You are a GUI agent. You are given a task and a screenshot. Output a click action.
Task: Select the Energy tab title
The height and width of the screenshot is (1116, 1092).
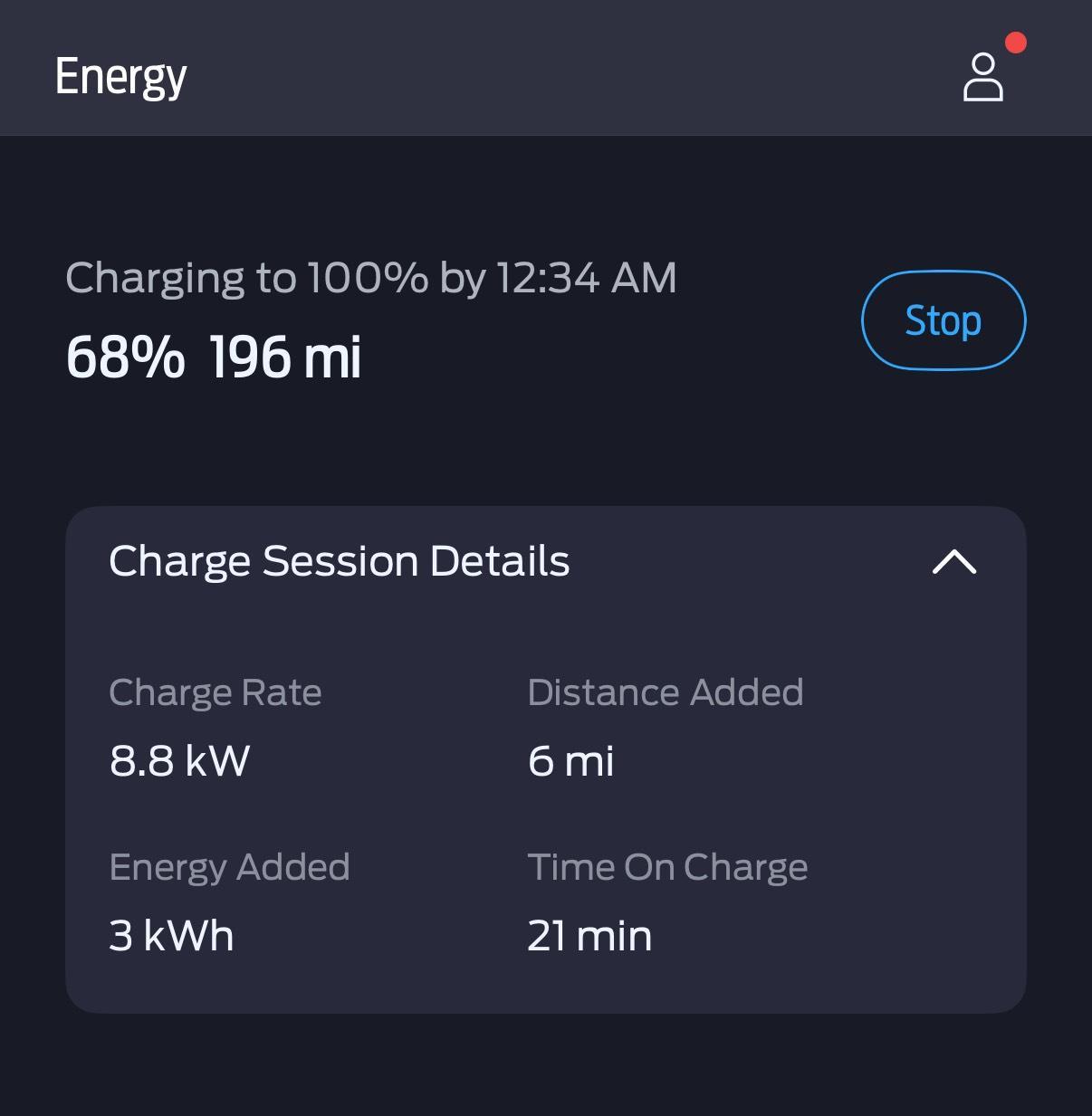tap(120, 76)
